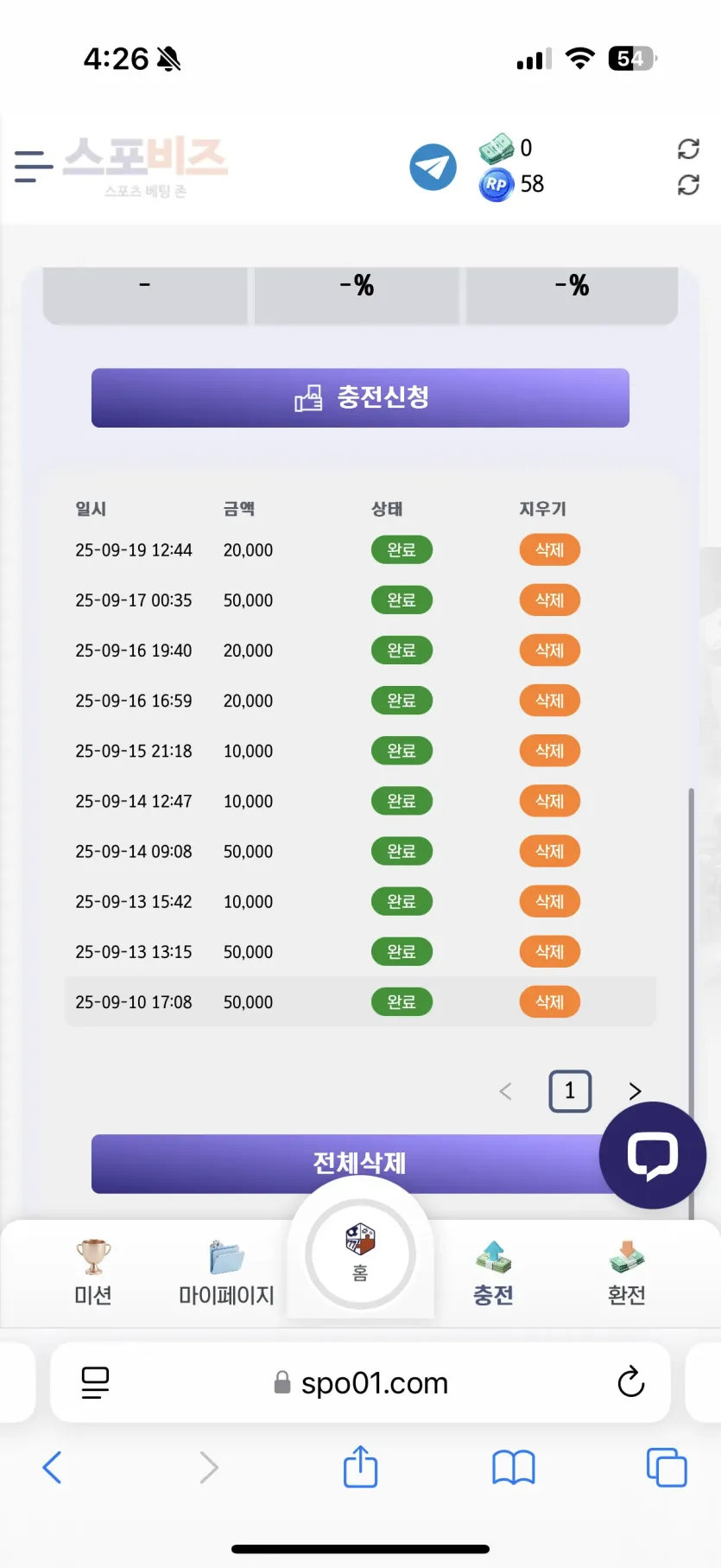The width and height of the screenshot is (721, 1568).
Task: Open the live chat bubble
Action: click(x=653, y=1155)
